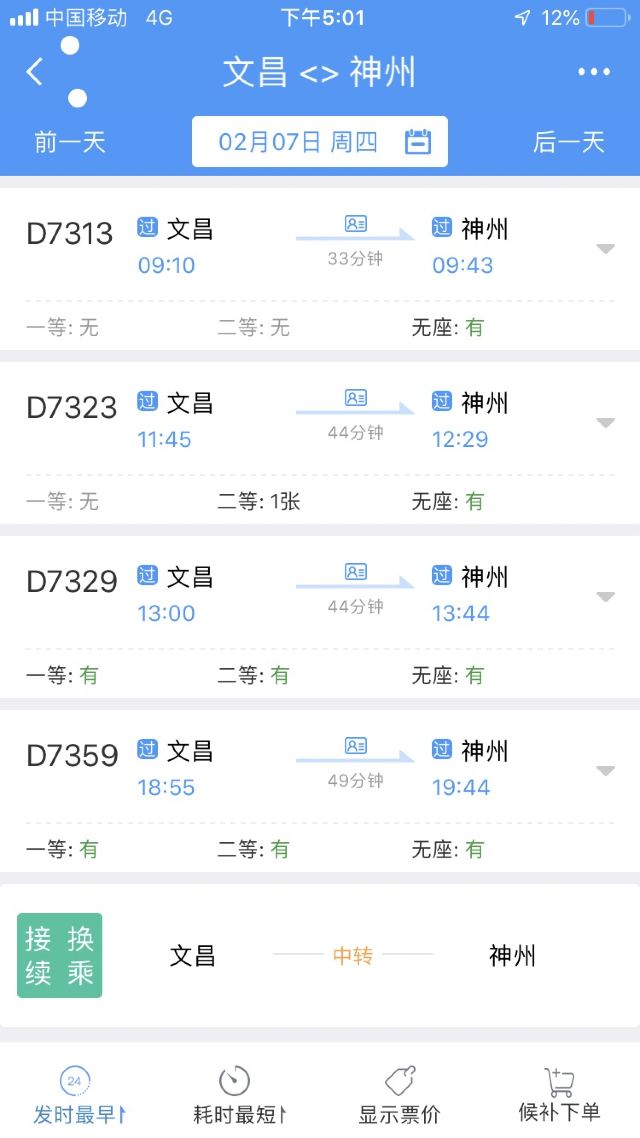Go back using the top-left arrow
Viewport: 640px width, 1138px height.
[x=35, y=72]
